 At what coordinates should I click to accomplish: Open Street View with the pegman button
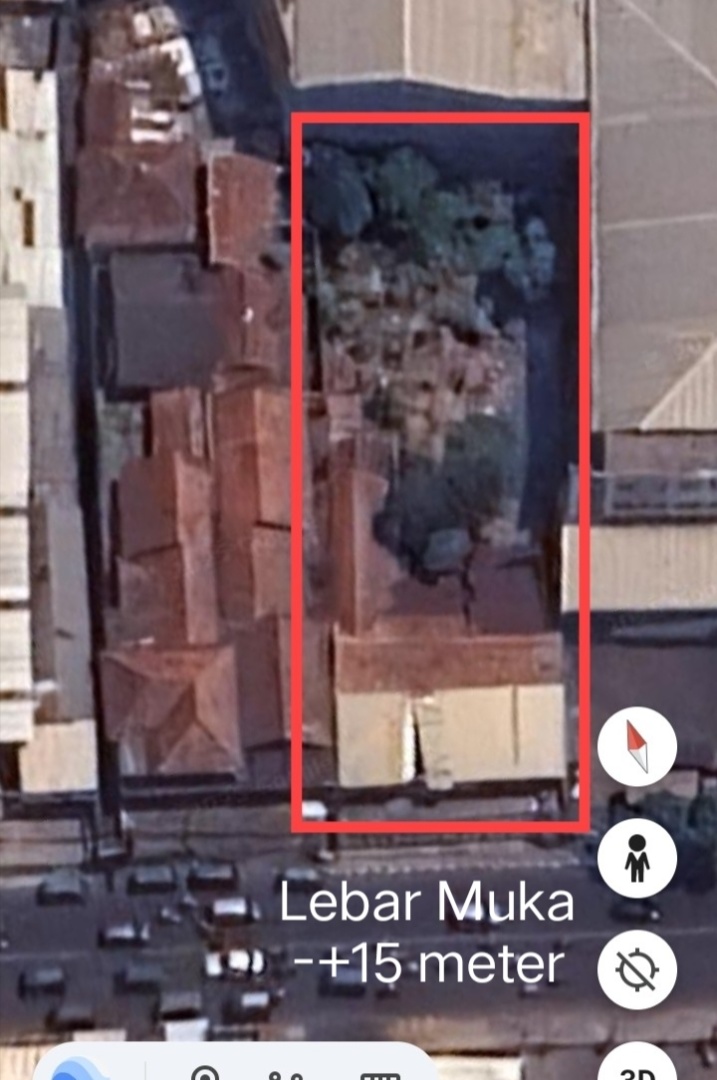coord(637,858)
